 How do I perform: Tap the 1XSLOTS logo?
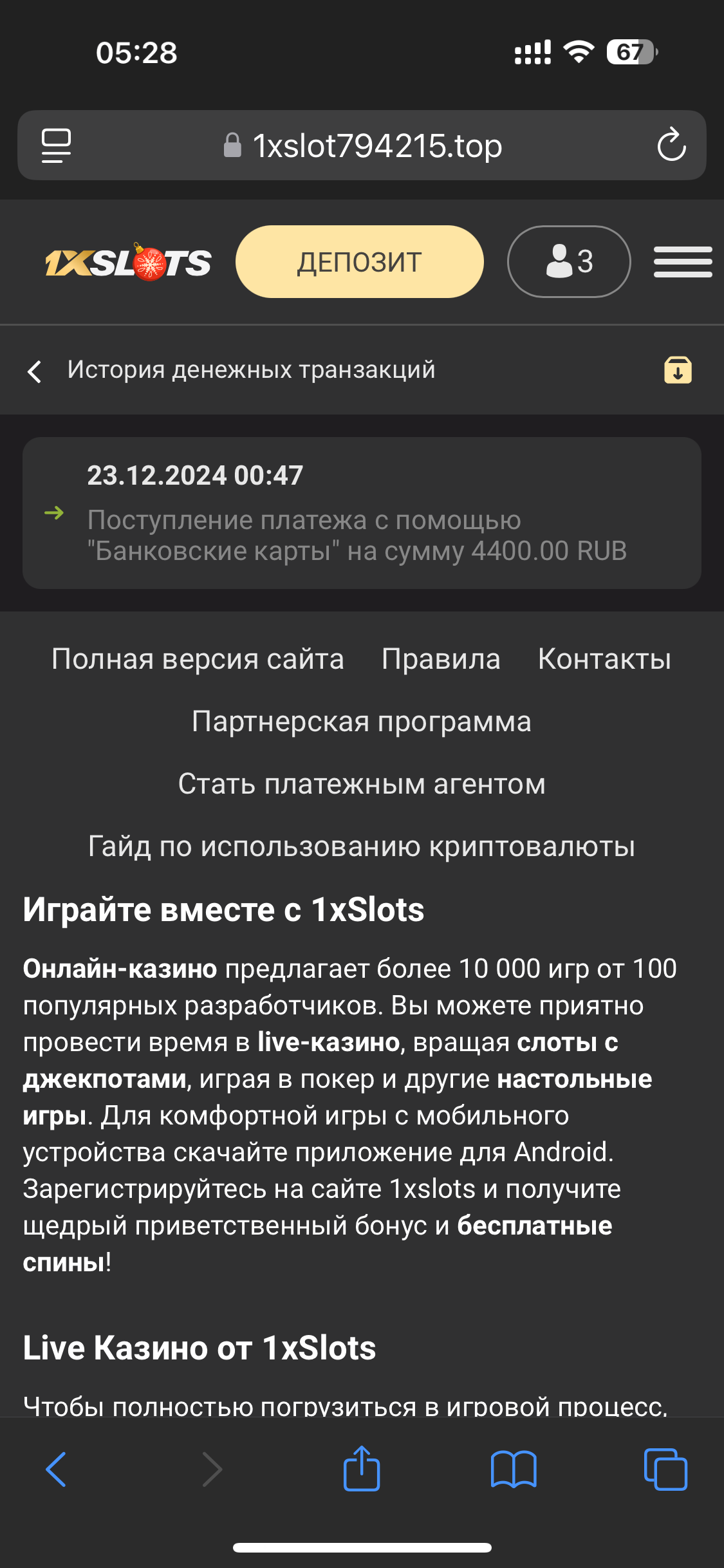tap(128, 262)
